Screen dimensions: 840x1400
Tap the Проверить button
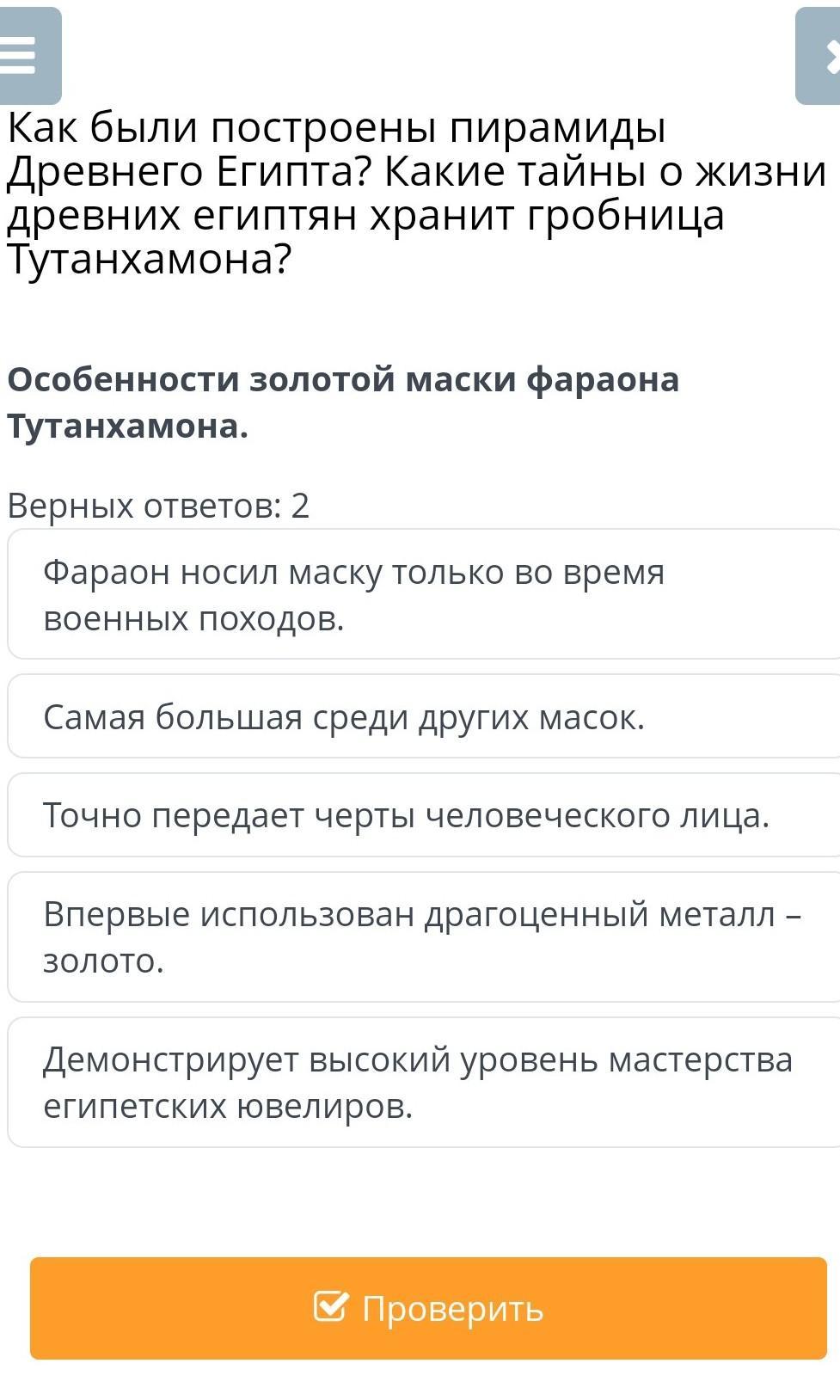pyautogui.click(x=428, y=1308)
